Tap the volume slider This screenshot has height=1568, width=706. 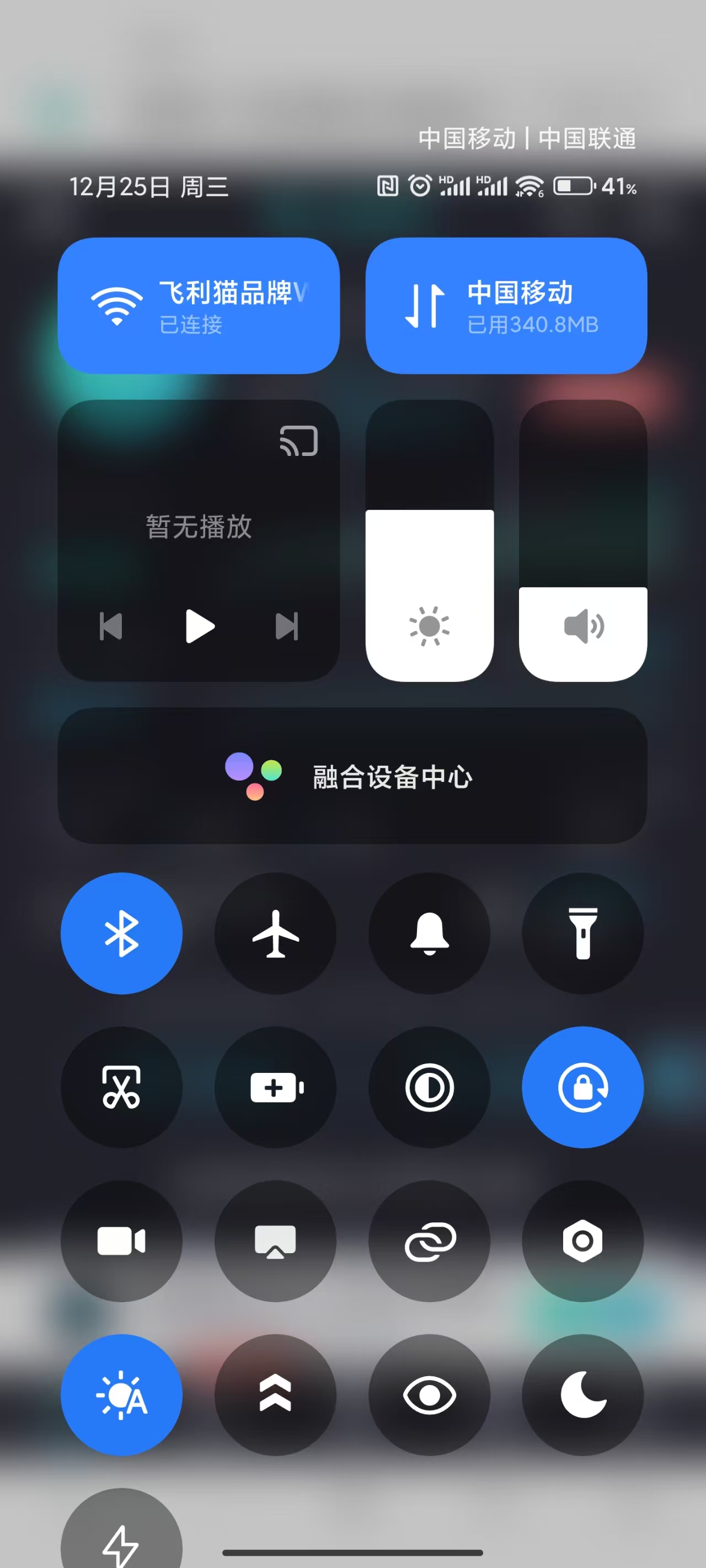[x=583, y=540]
